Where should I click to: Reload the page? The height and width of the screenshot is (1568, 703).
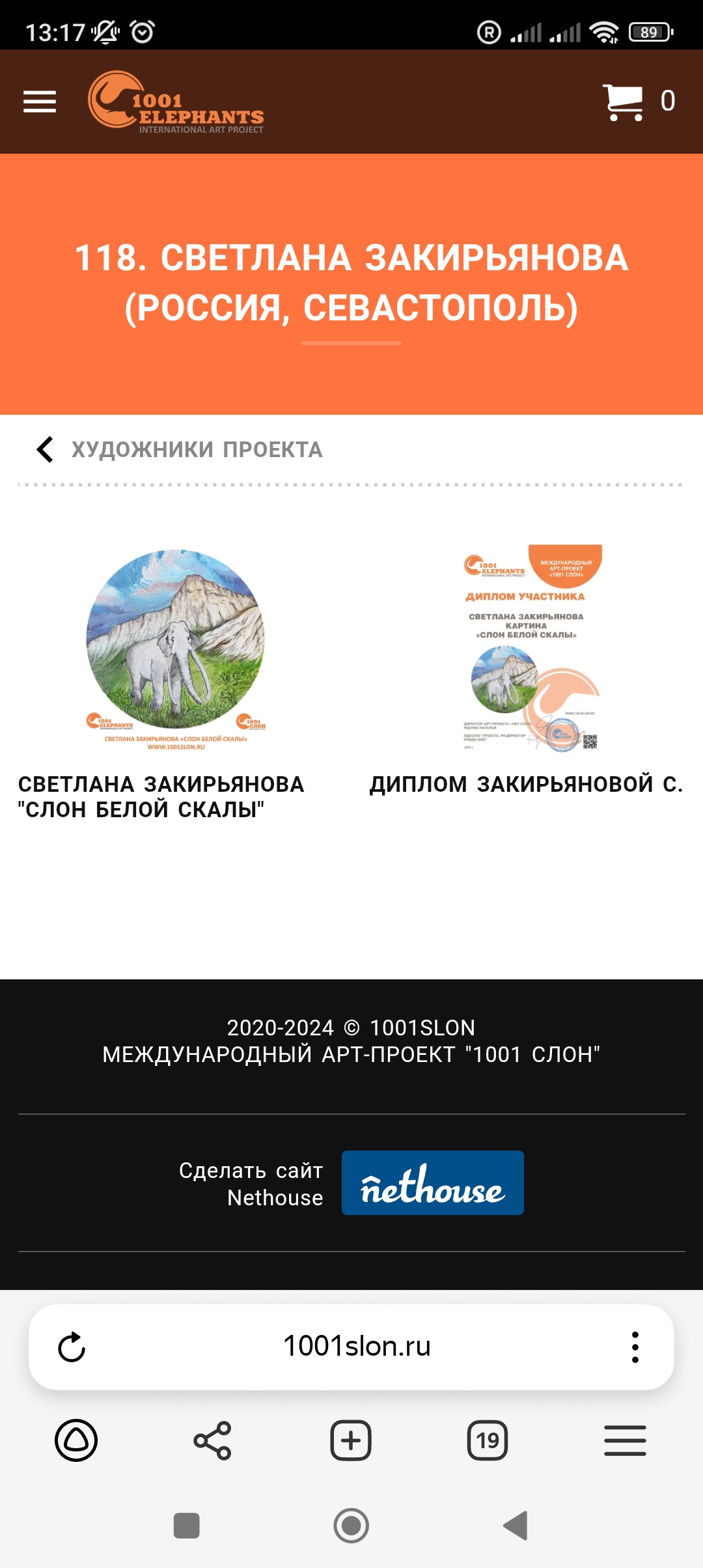72,1347
